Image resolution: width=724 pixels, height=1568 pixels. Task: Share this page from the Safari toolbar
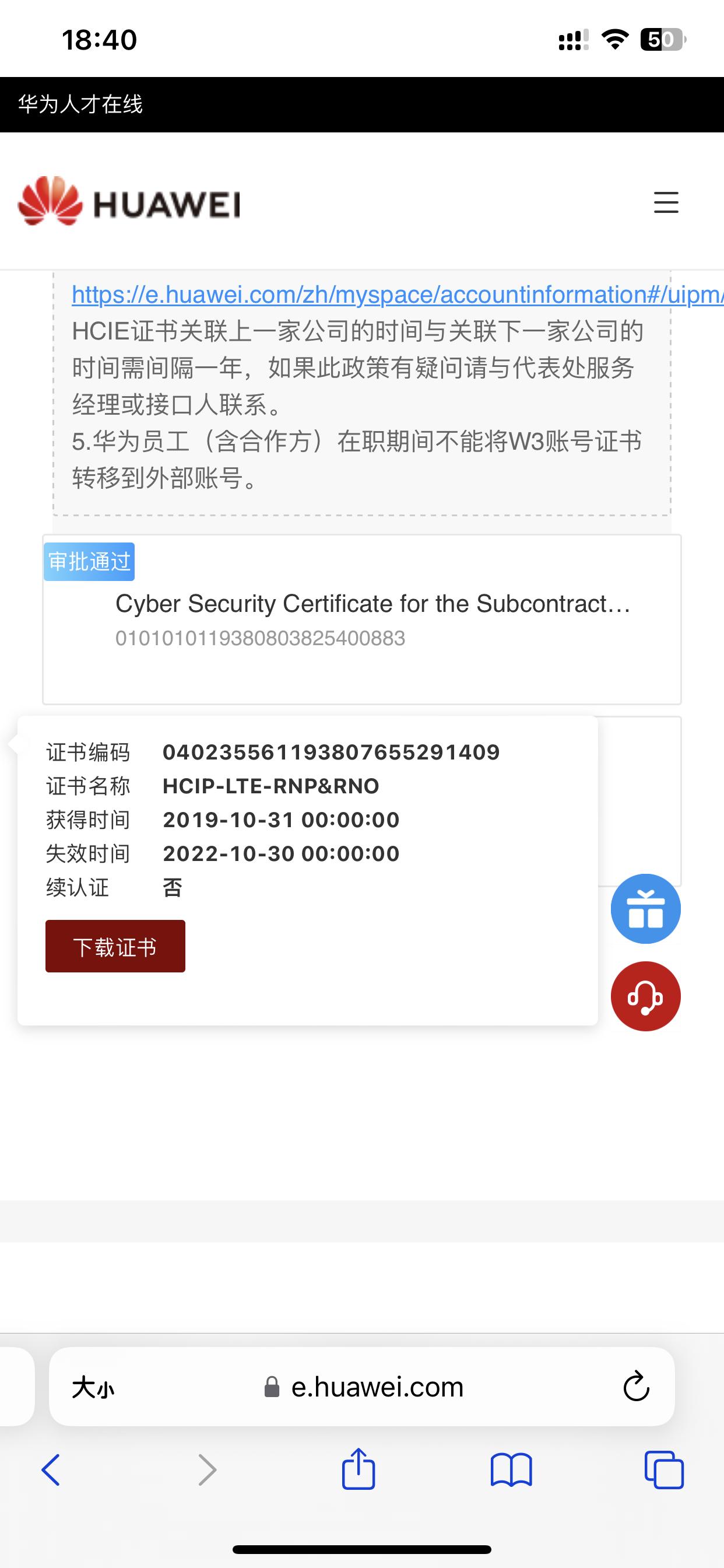coord(359,1469)
